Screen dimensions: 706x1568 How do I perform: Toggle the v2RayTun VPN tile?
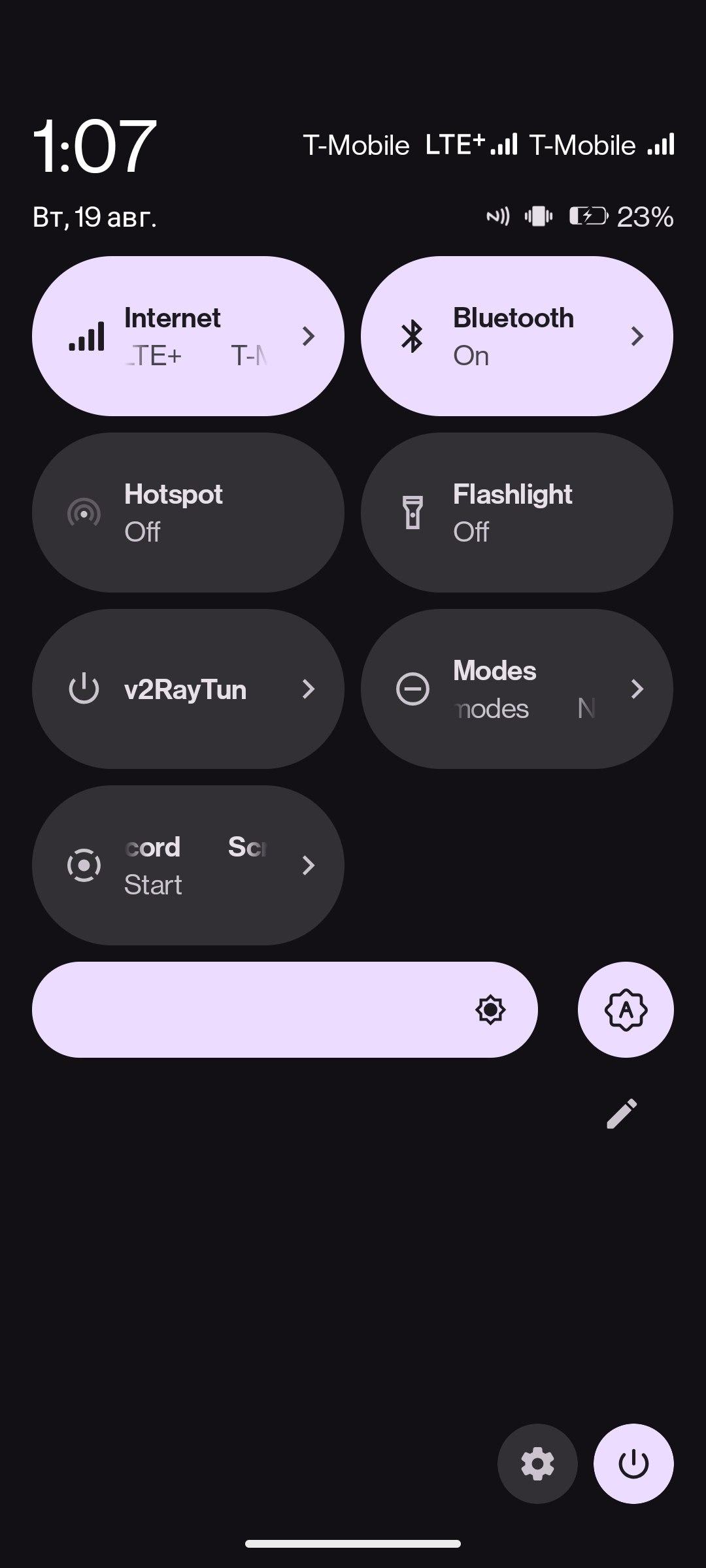click(x=188, y=689)
